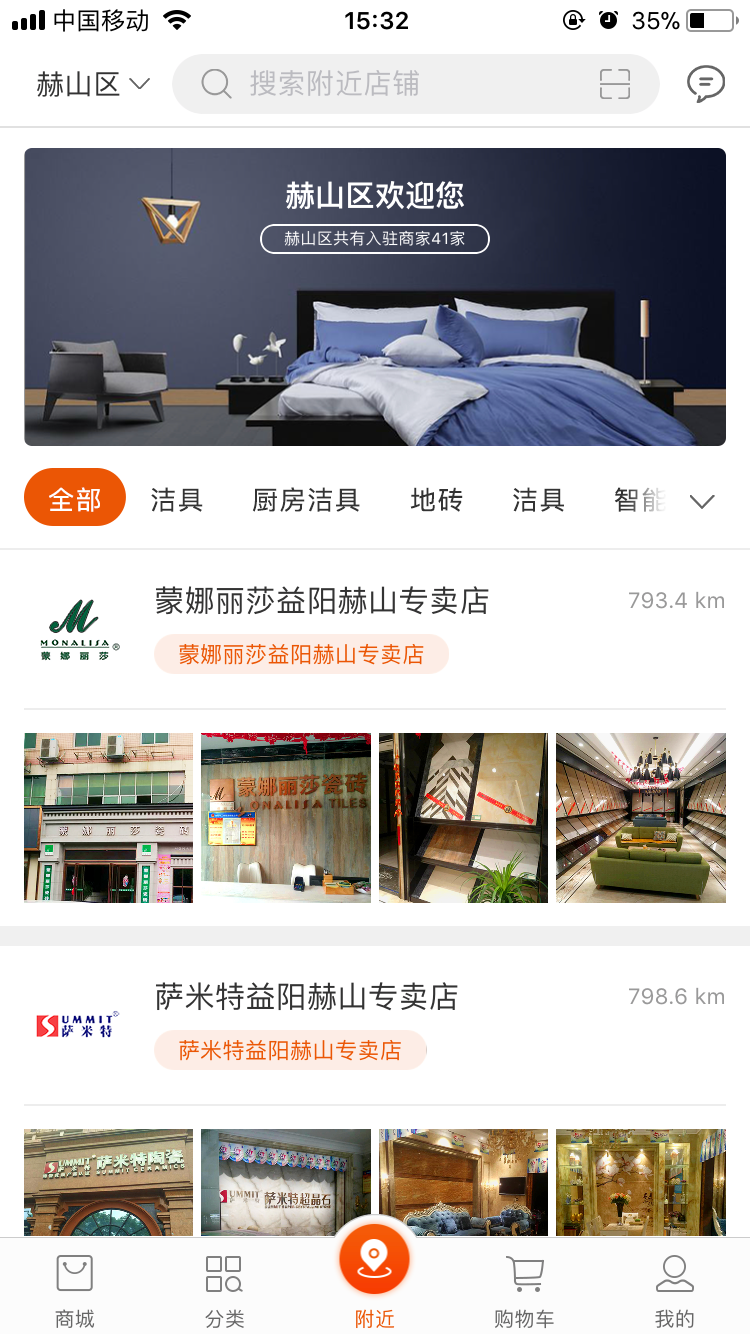Select the 全部 category chip
This screenshot has height=1334, width=750.
75,498
